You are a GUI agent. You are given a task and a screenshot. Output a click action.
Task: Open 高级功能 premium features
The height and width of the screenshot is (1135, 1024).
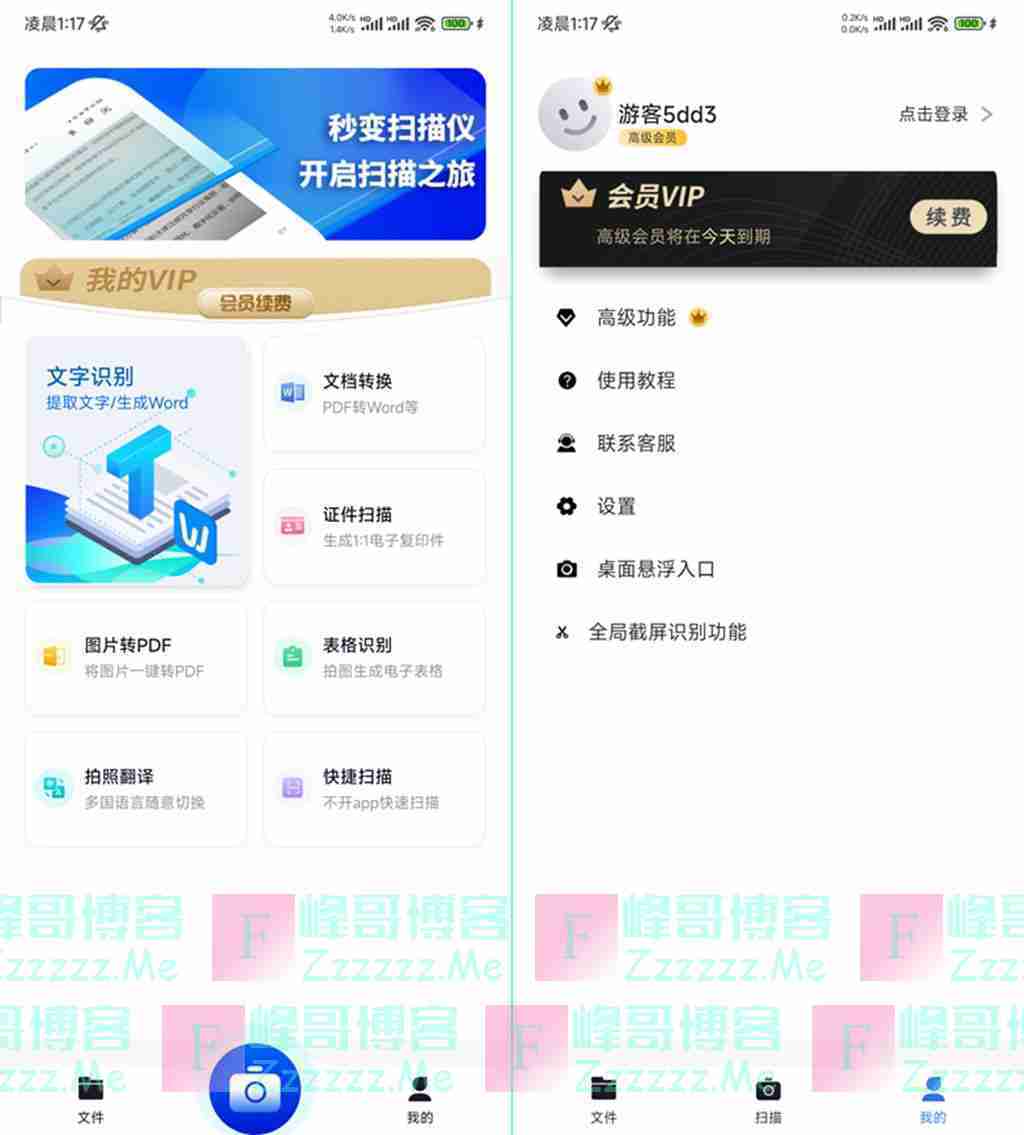(x=636, y=318)
